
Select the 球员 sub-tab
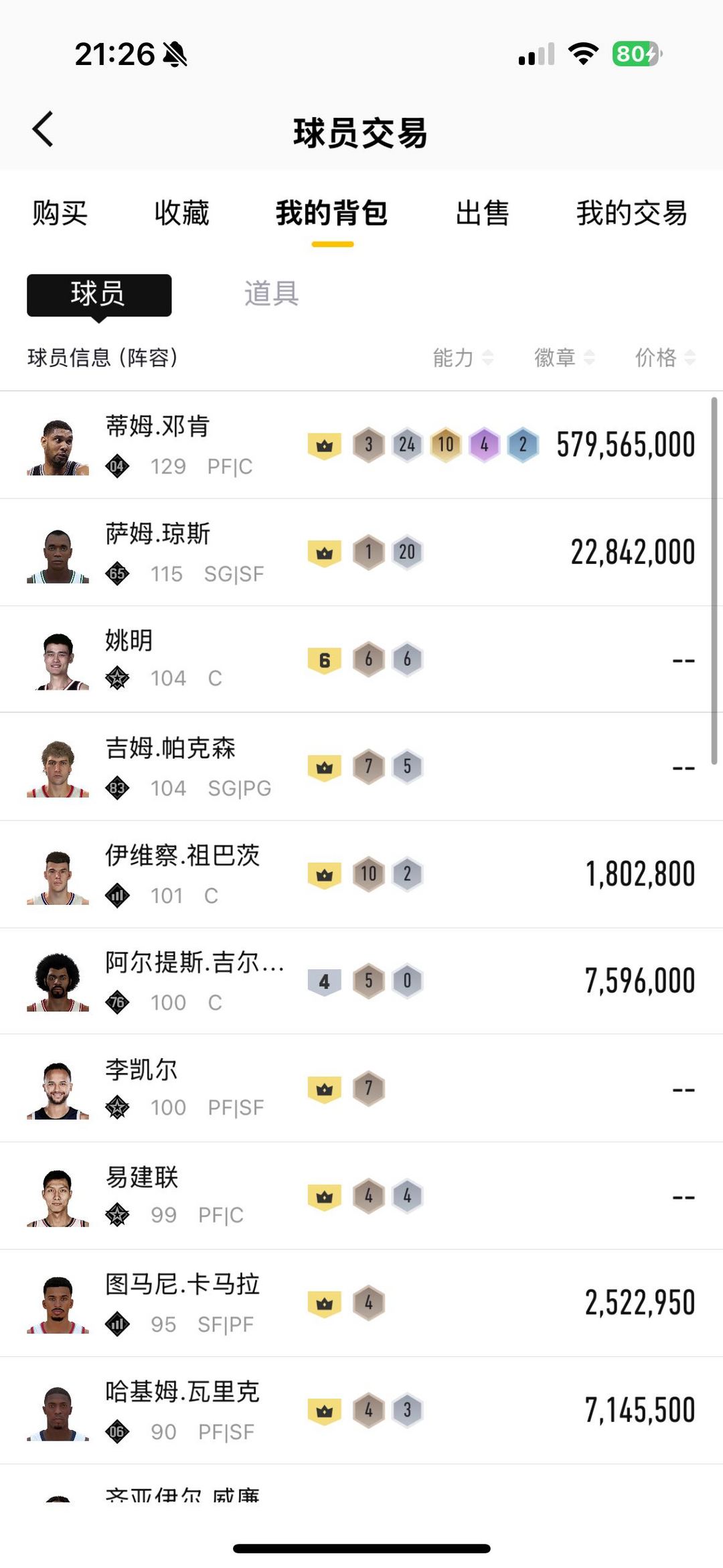pos(99,295)
